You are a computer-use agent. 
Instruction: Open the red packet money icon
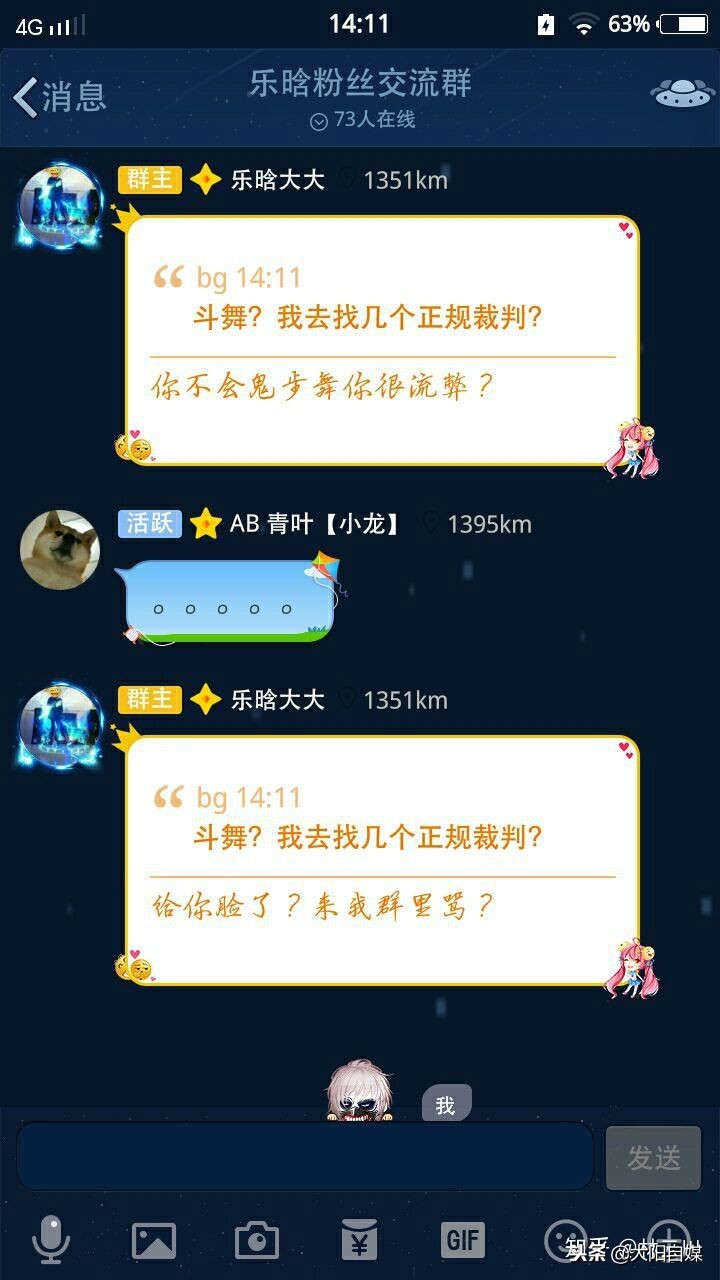coord(358,1240)
